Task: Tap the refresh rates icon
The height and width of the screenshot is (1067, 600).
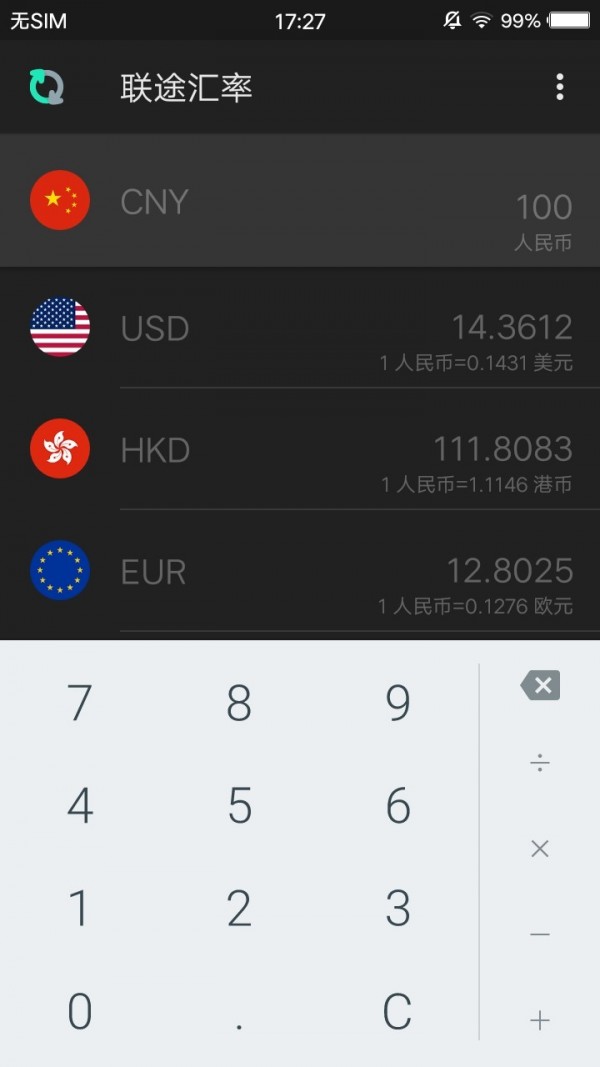Action: (46, 87)
